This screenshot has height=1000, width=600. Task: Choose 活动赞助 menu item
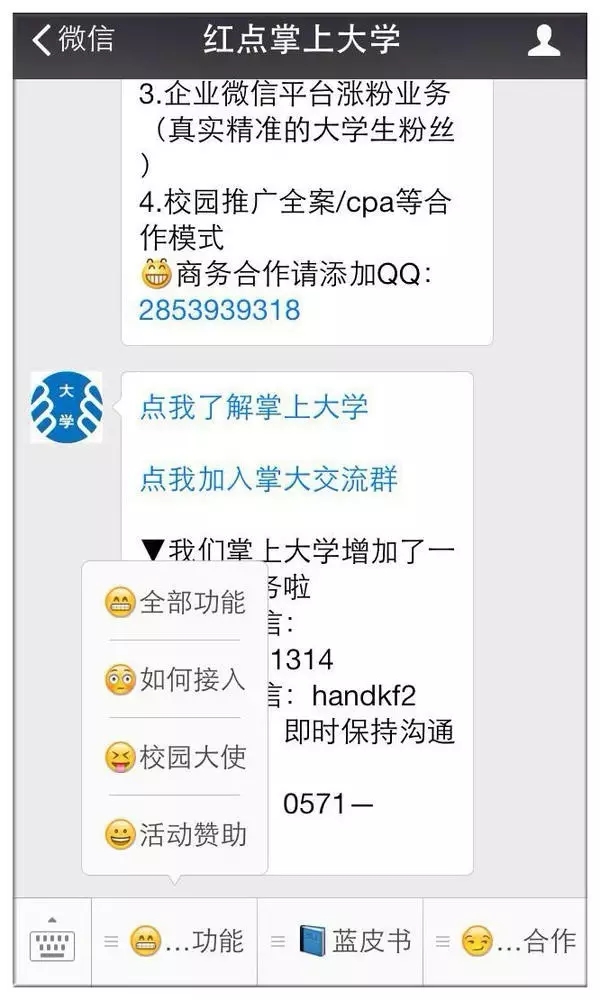175,834
